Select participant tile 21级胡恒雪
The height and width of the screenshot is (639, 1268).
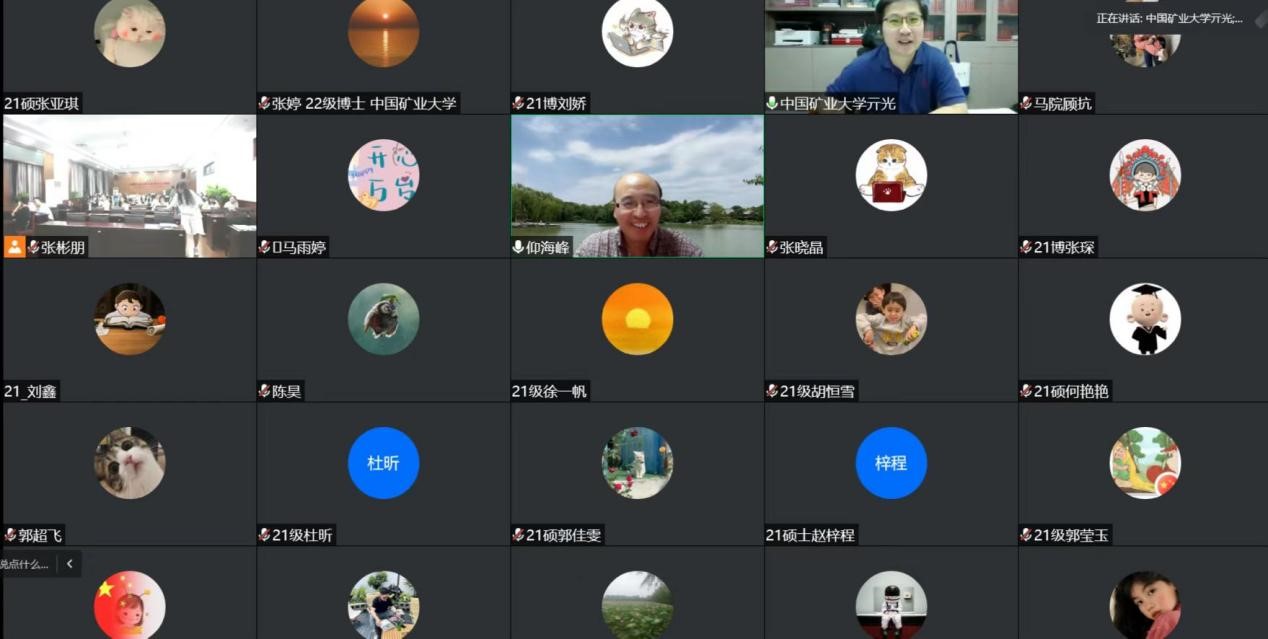[891, 330]
